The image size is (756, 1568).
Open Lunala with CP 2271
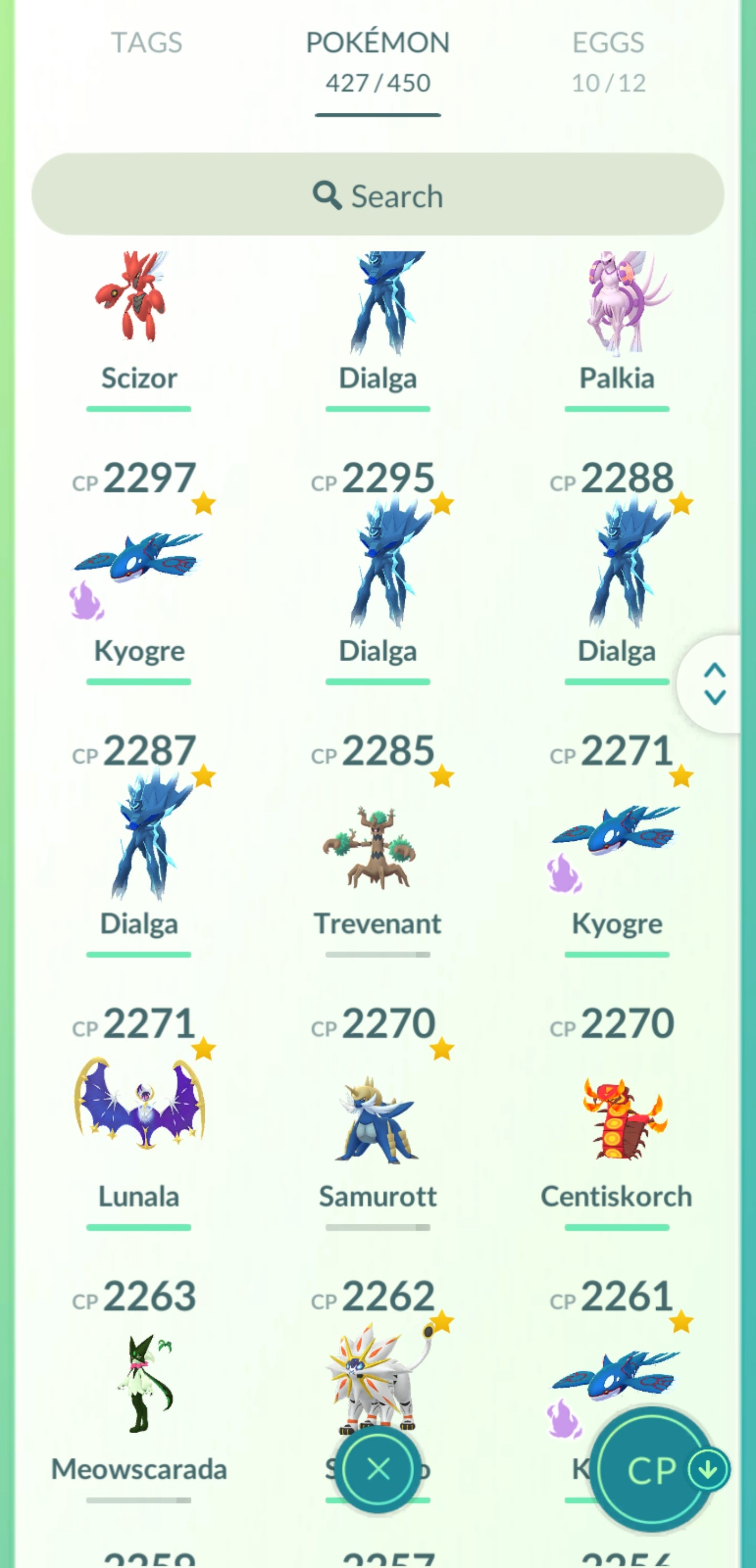pyautogui.click(x=139, y=1105)
